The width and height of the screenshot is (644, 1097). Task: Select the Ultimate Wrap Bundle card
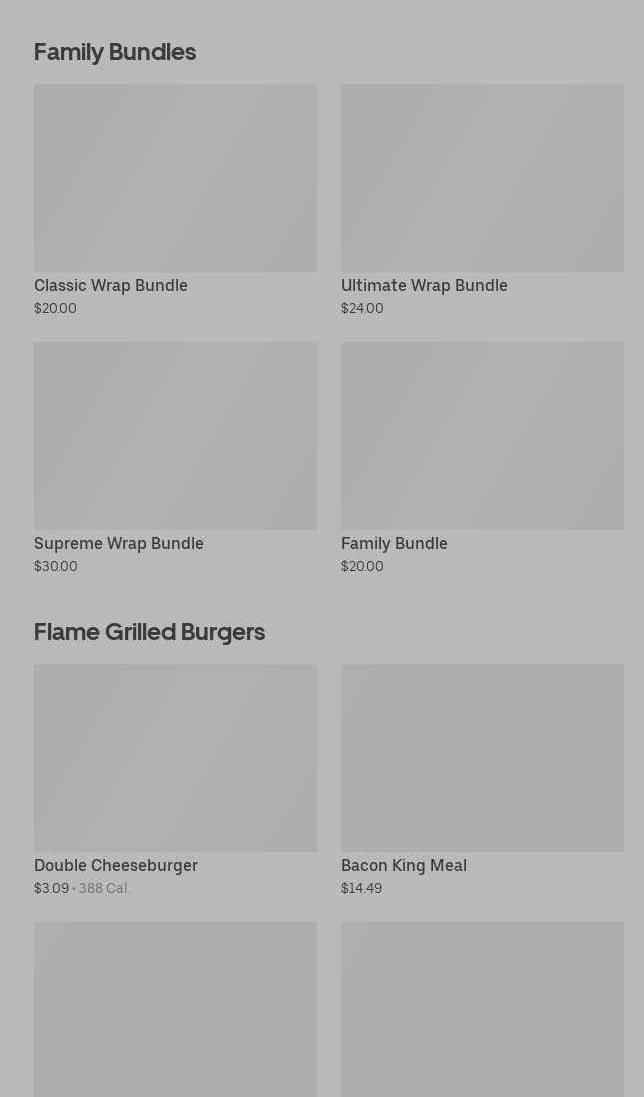click(482, 201)
